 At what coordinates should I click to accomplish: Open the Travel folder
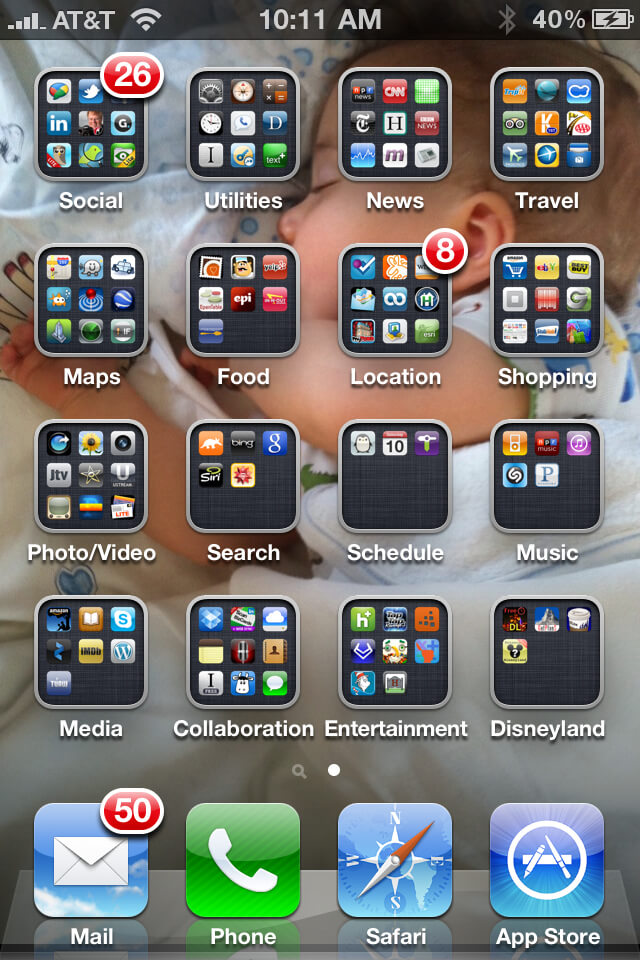point(547,124)
